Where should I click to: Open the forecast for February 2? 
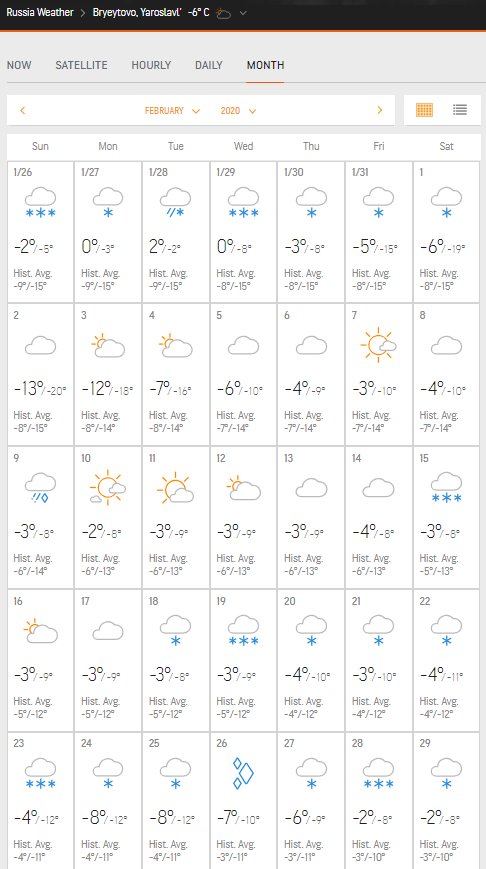[40, 375]
